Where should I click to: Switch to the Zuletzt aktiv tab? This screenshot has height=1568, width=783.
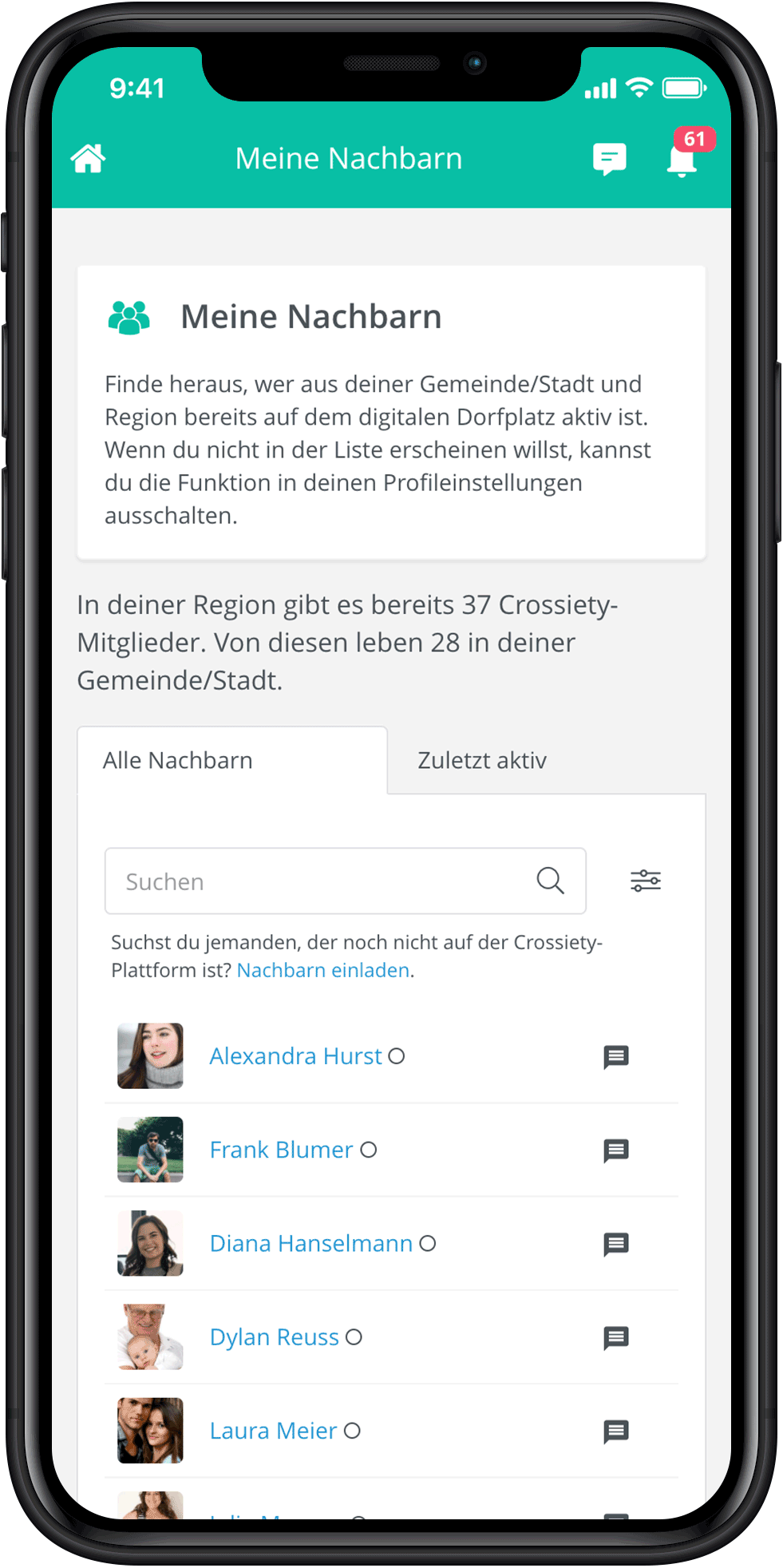pos(482,760)
